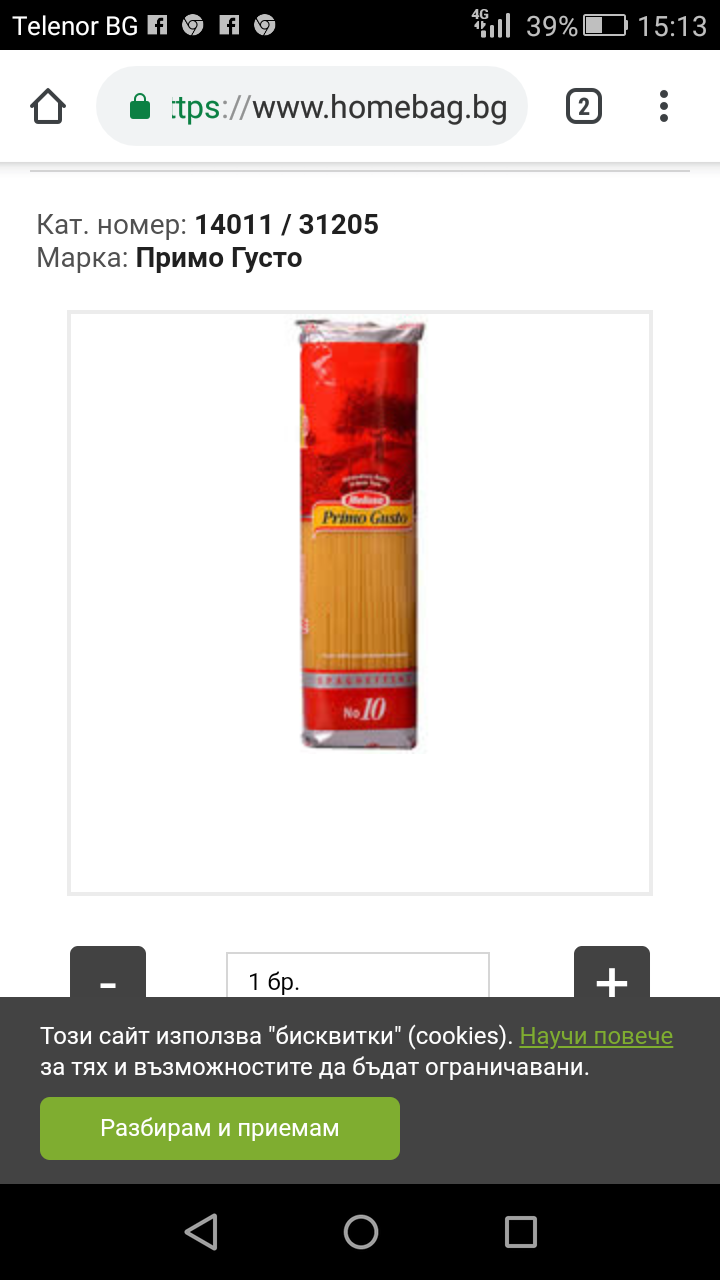Viewport: 720px width, 1280px height.
Task: Open recent apps from the navigation bar
Action: [x=520, y=1232]
